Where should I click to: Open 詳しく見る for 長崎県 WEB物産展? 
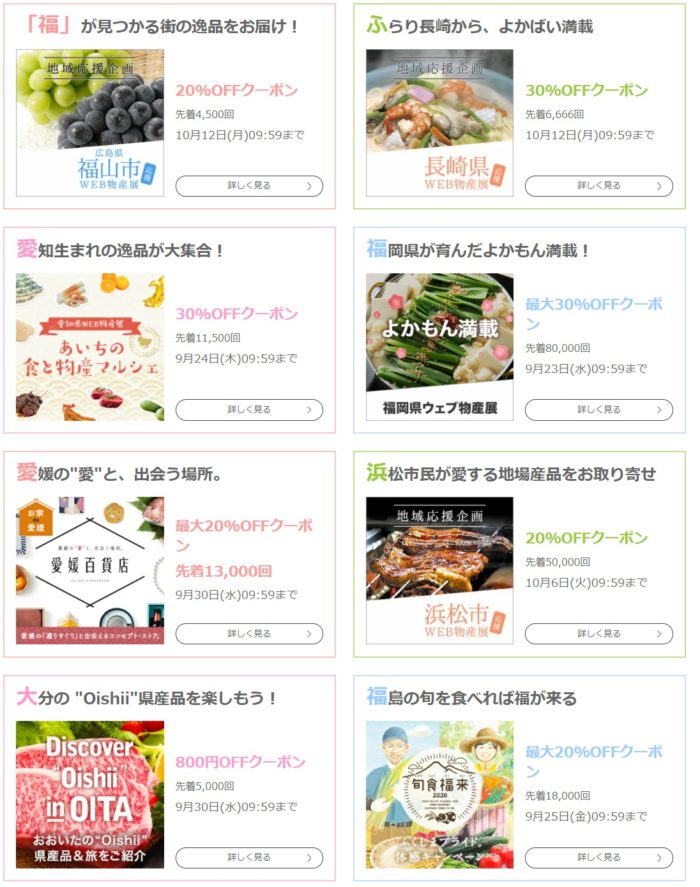(599, 186)
